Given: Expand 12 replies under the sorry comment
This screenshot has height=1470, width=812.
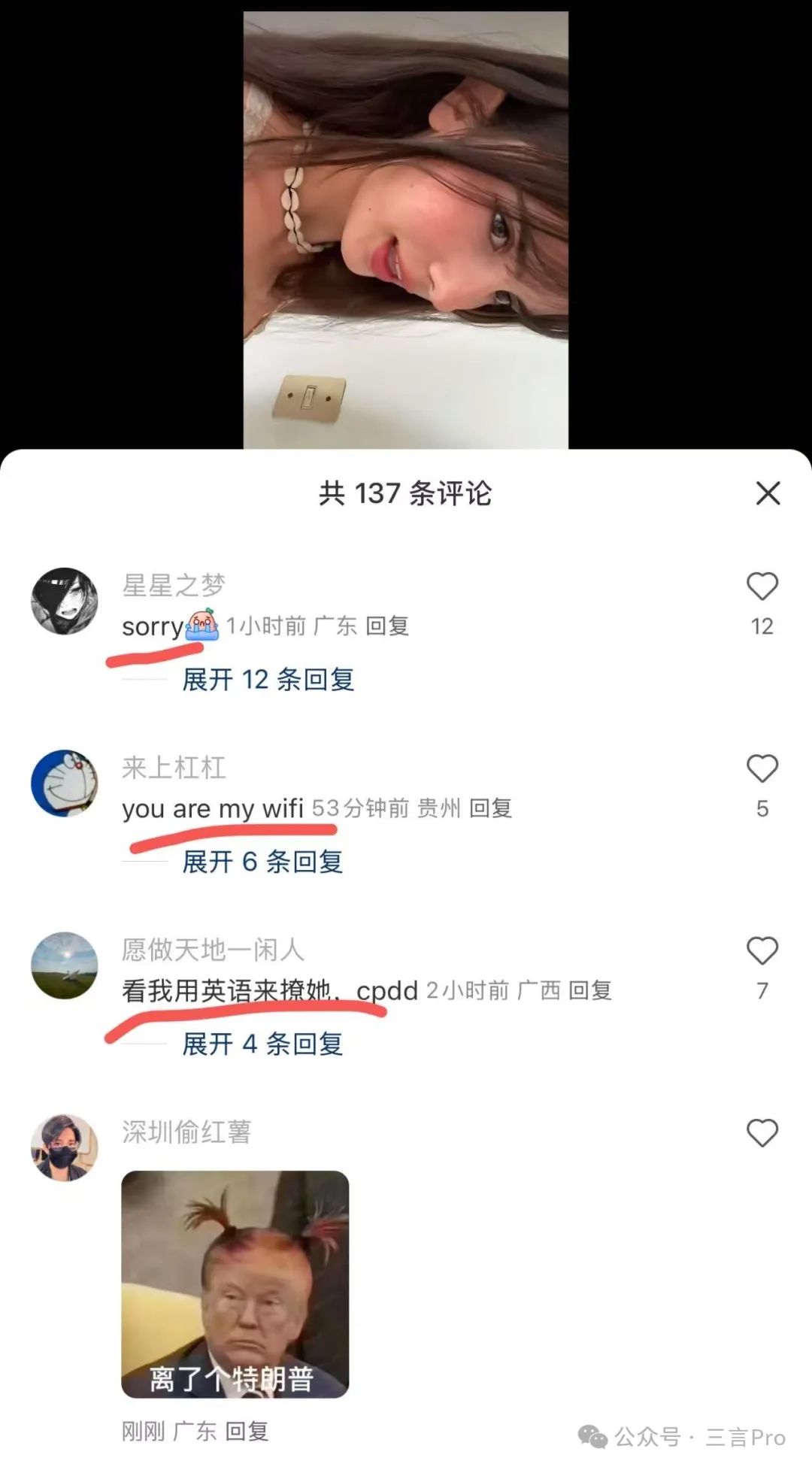Looking at the screenshot, I should pyautogui.click(x=268, y=680).
